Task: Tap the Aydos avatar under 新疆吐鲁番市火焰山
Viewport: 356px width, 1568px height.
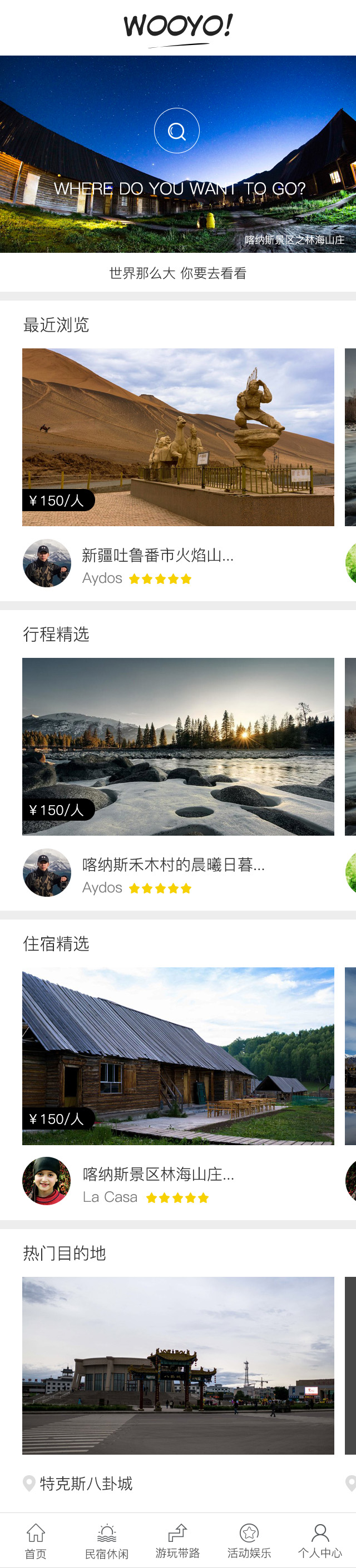Action: (47, 563)
